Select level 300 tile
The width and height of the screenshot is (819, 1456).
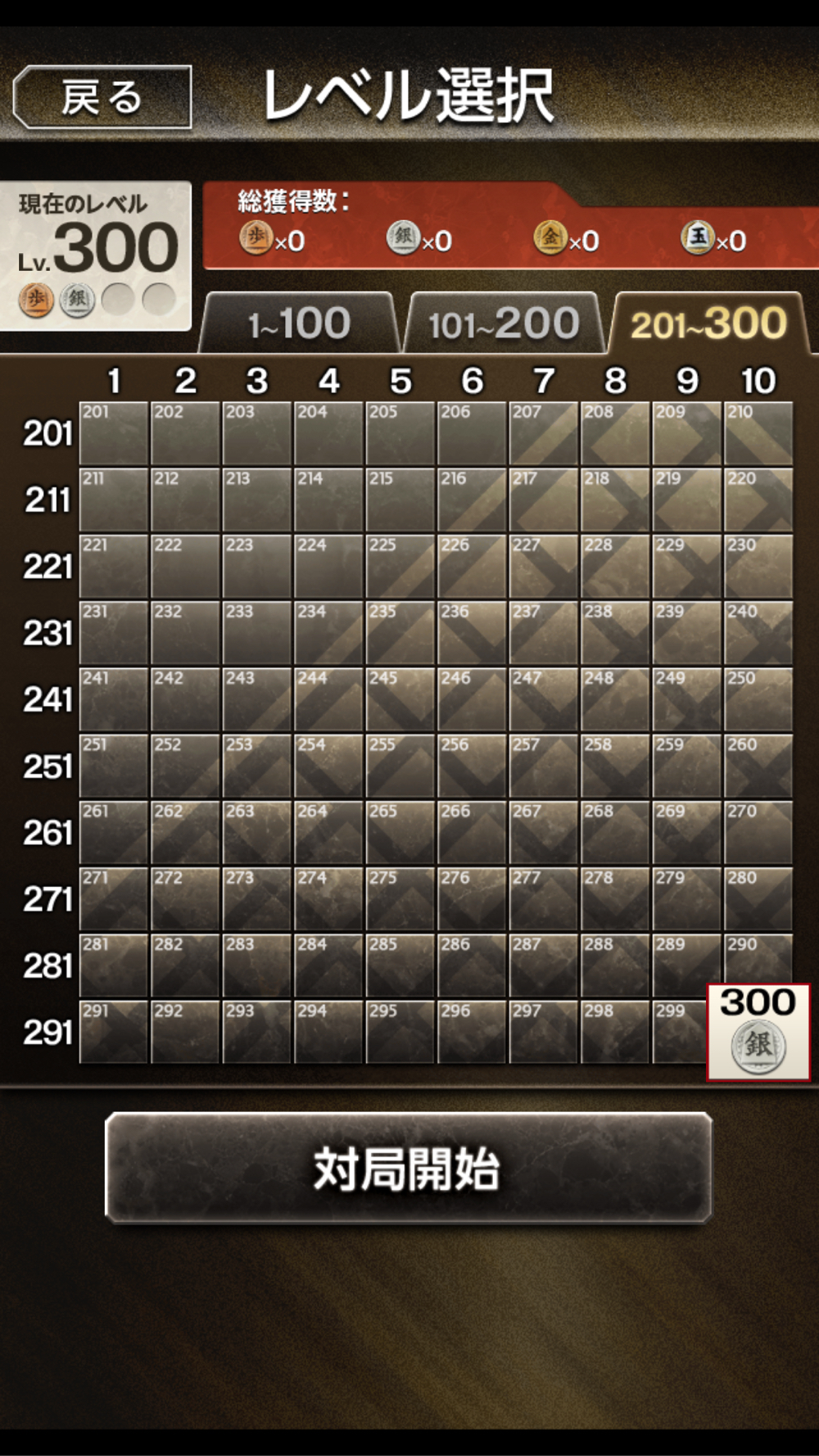click(758, 1032)
